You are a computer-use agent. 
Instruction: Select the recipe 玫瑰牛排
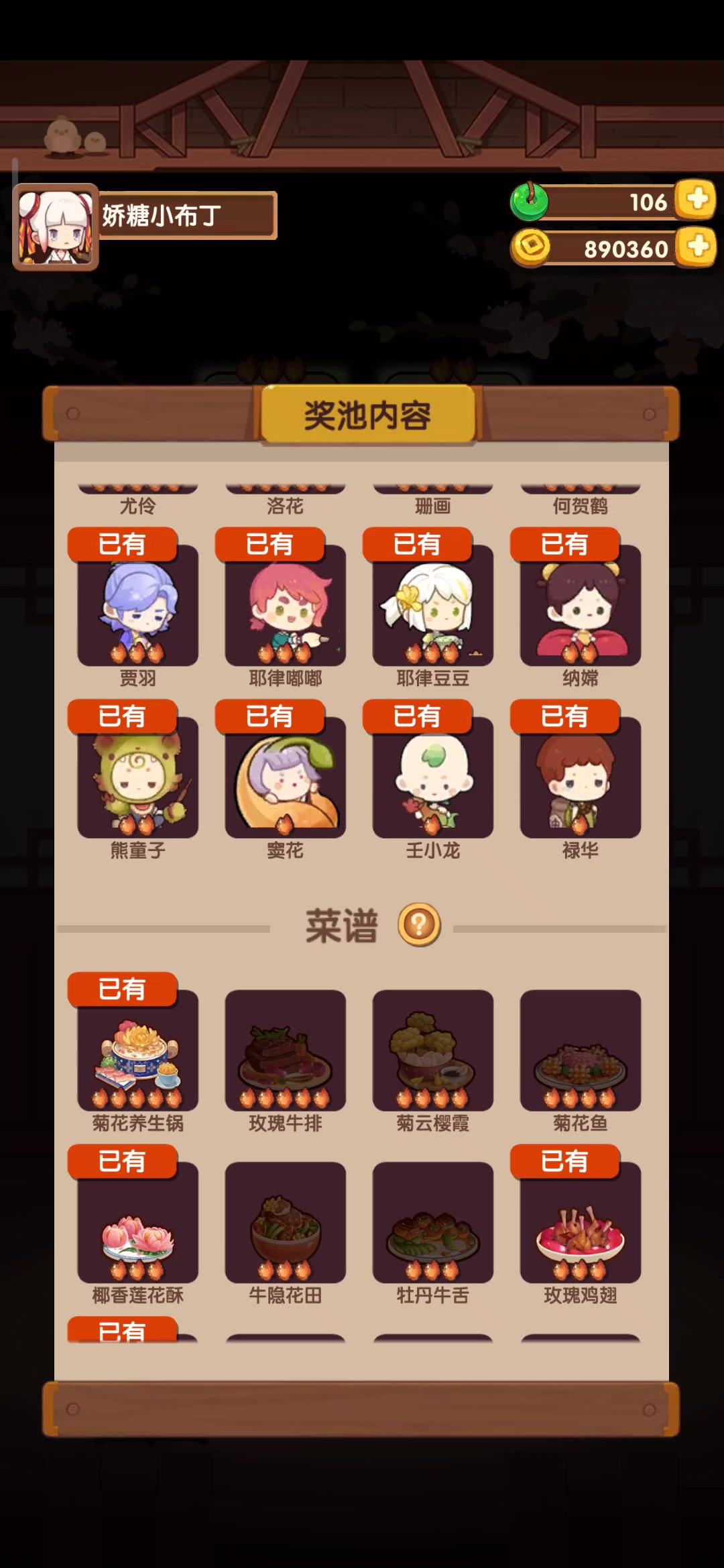pyautogui.click(x=286, y=1050)
